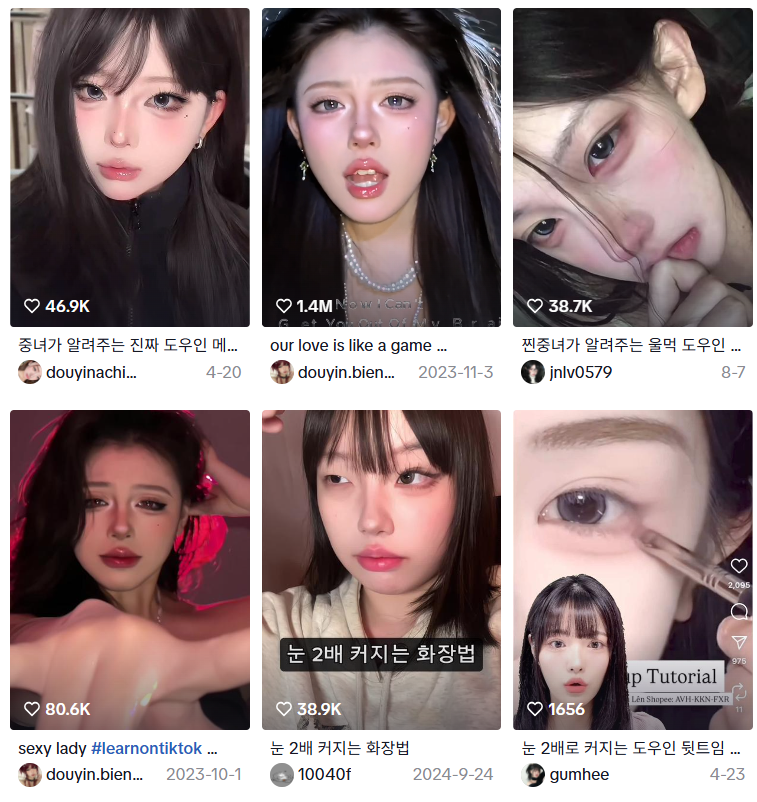Visit the douyinachi profile
The image size is (757, 802).
pos(90,373)
